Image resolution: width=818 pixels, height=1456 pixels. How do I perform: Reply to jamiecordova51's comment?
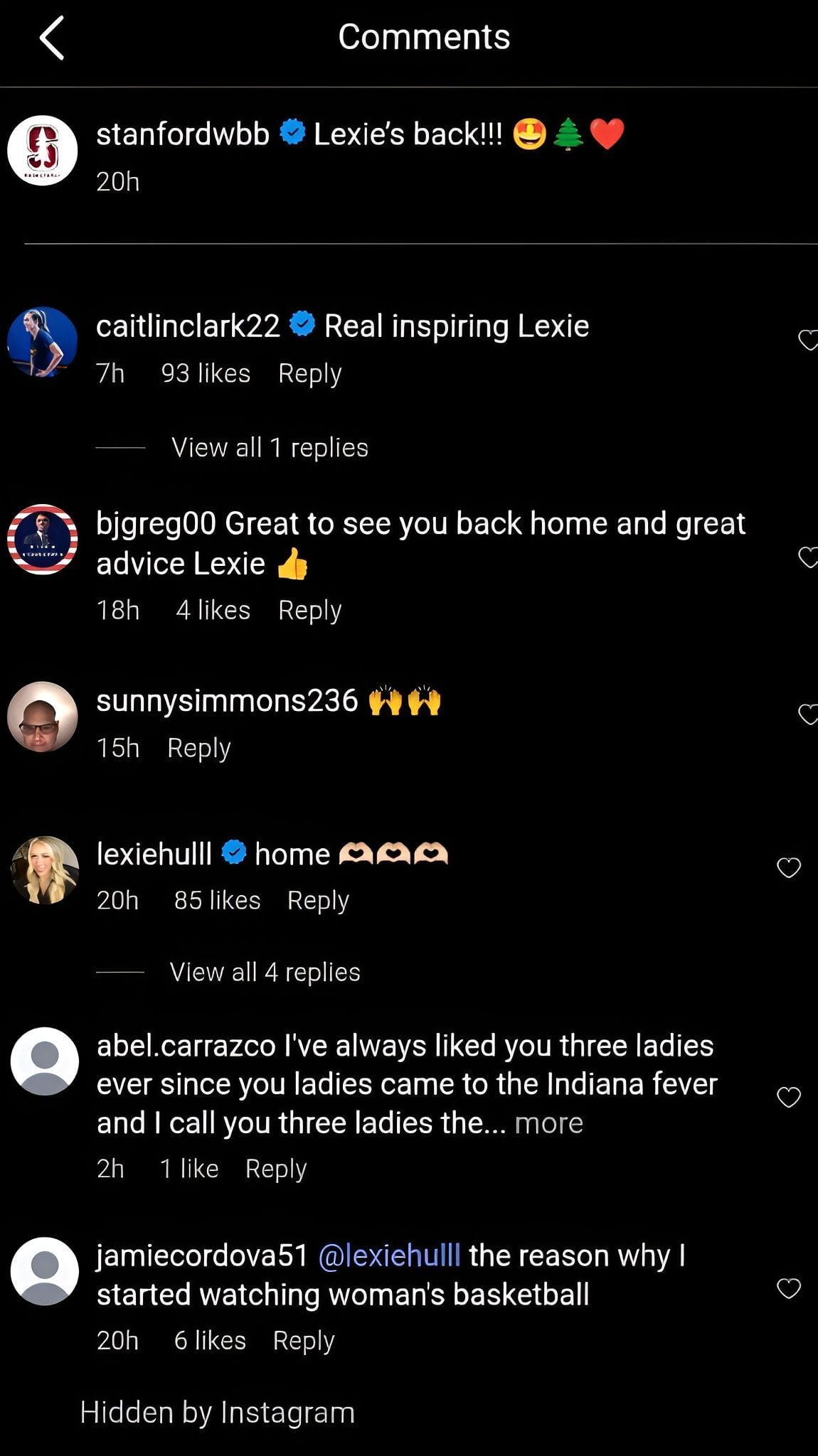pyautogui.click(x=304, y=1340)
